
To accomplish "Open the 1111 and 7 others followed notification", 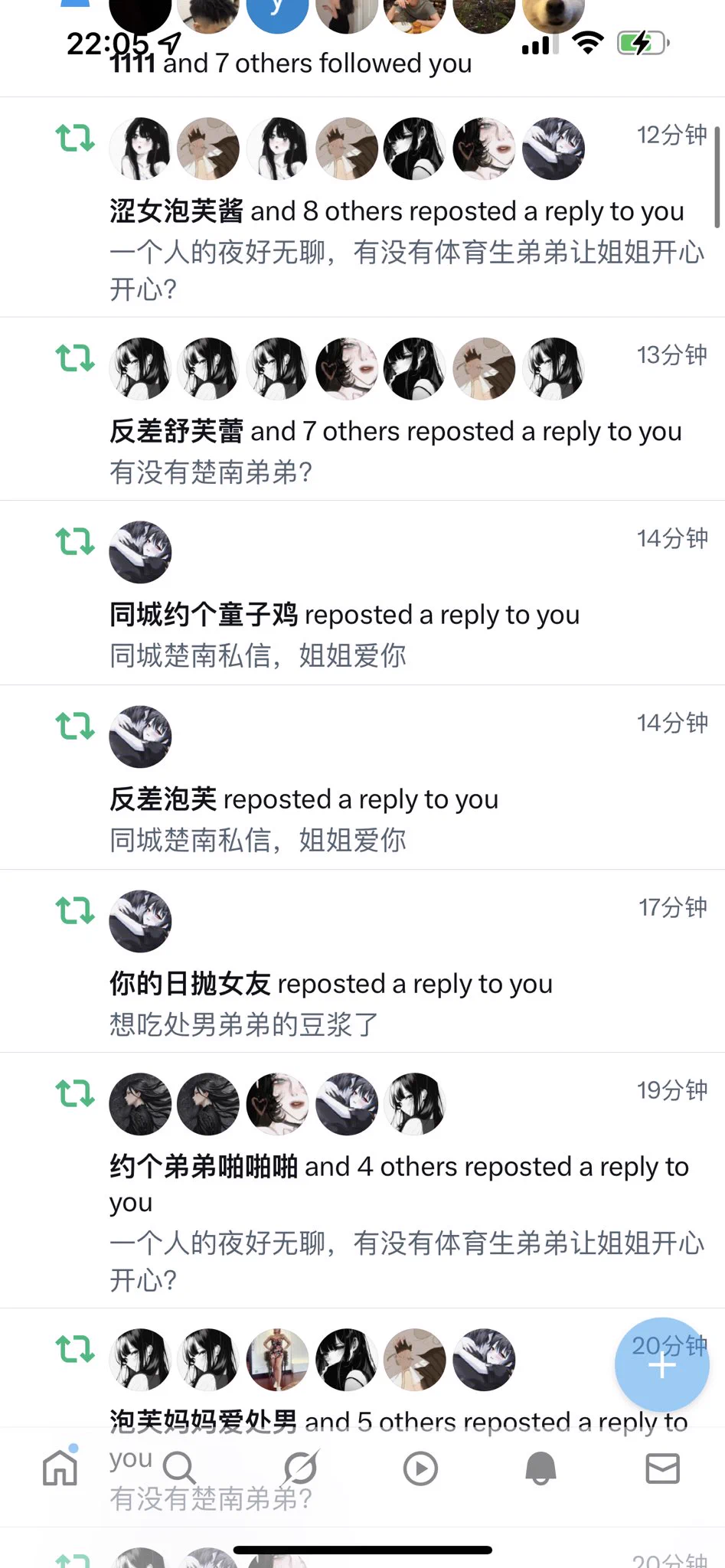I will pyautogui.click(x=291, y=64).
